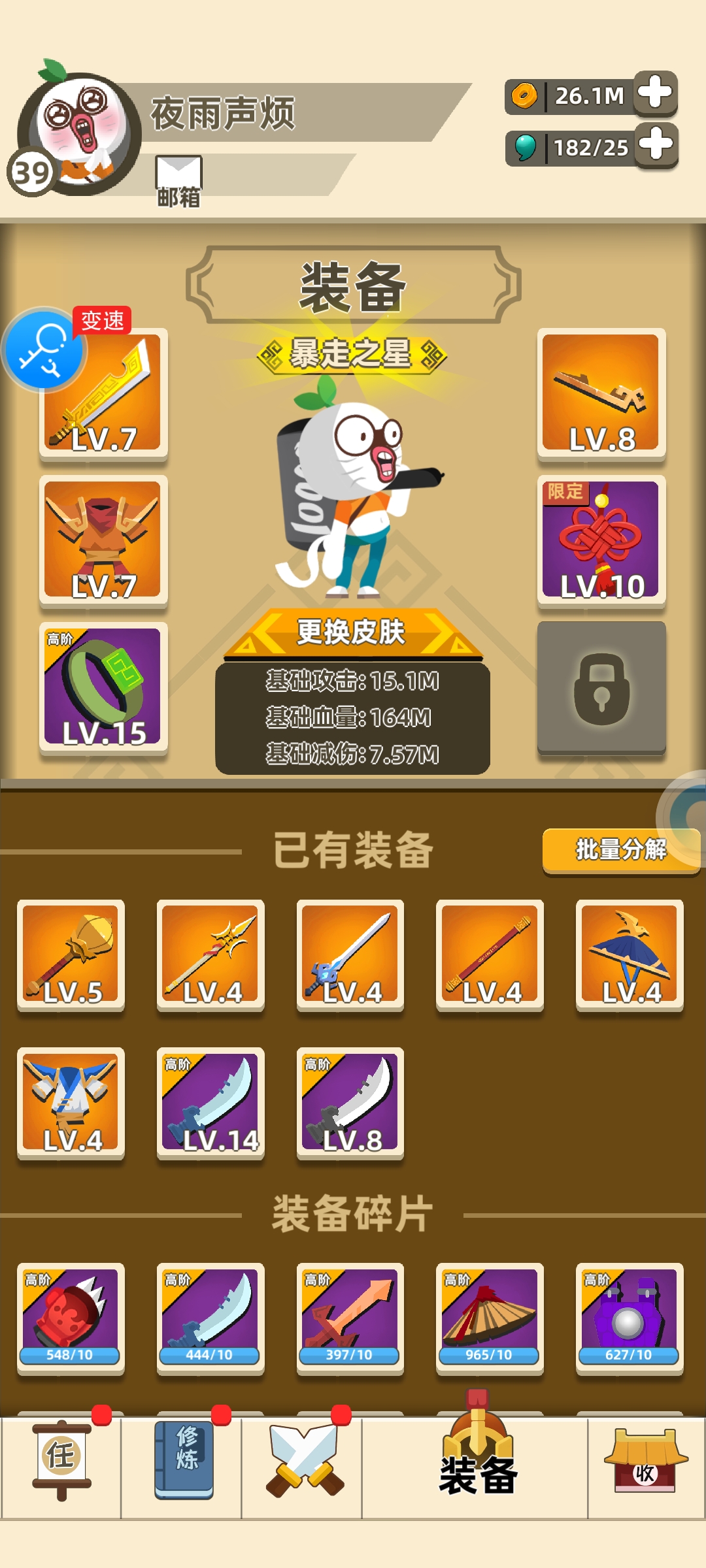Tap the 变速 speed-change button
706x1568 pixels.
coord(46,348)
